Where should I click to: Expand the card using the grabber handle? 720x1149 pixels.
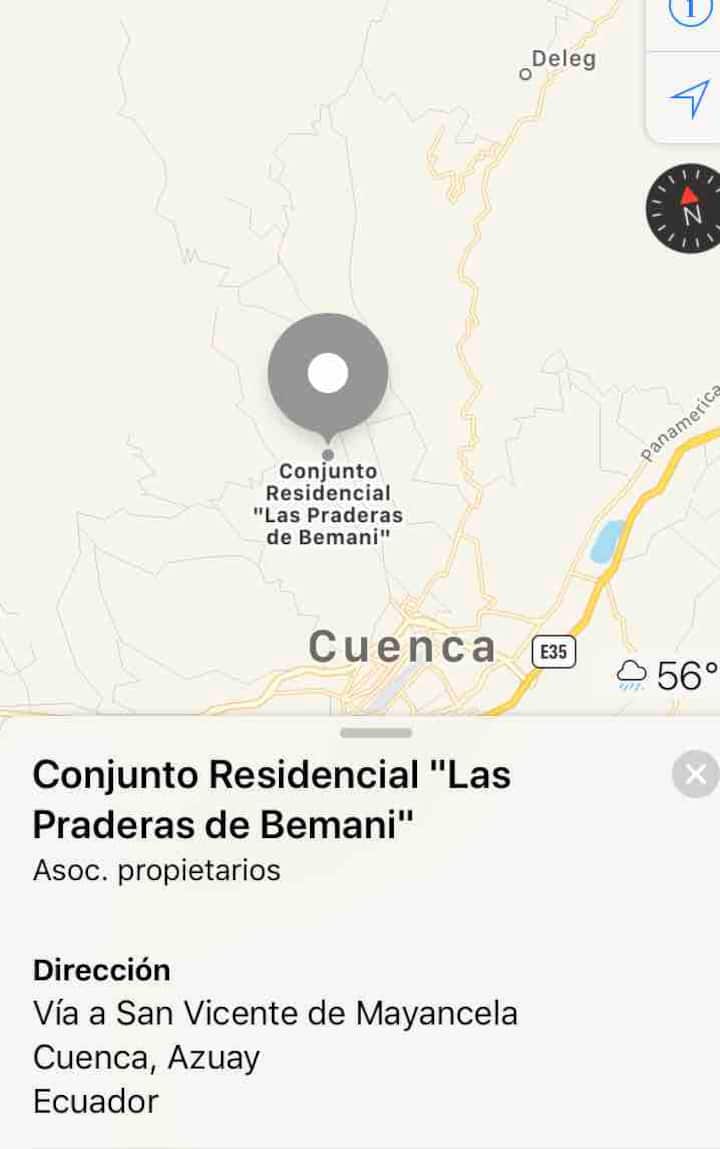pos(375,733)
